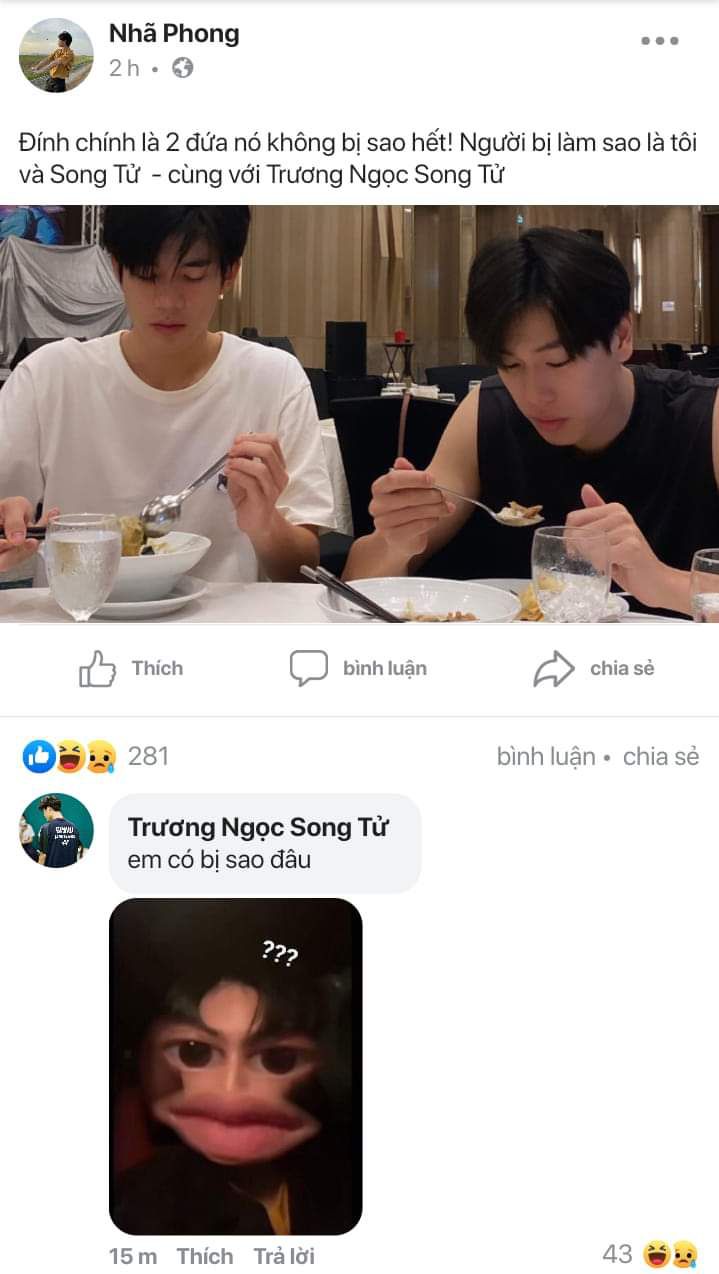The image size is (719, 1274).
Task: Open Nhã Phong's name at post header
Action: (174, 34)
